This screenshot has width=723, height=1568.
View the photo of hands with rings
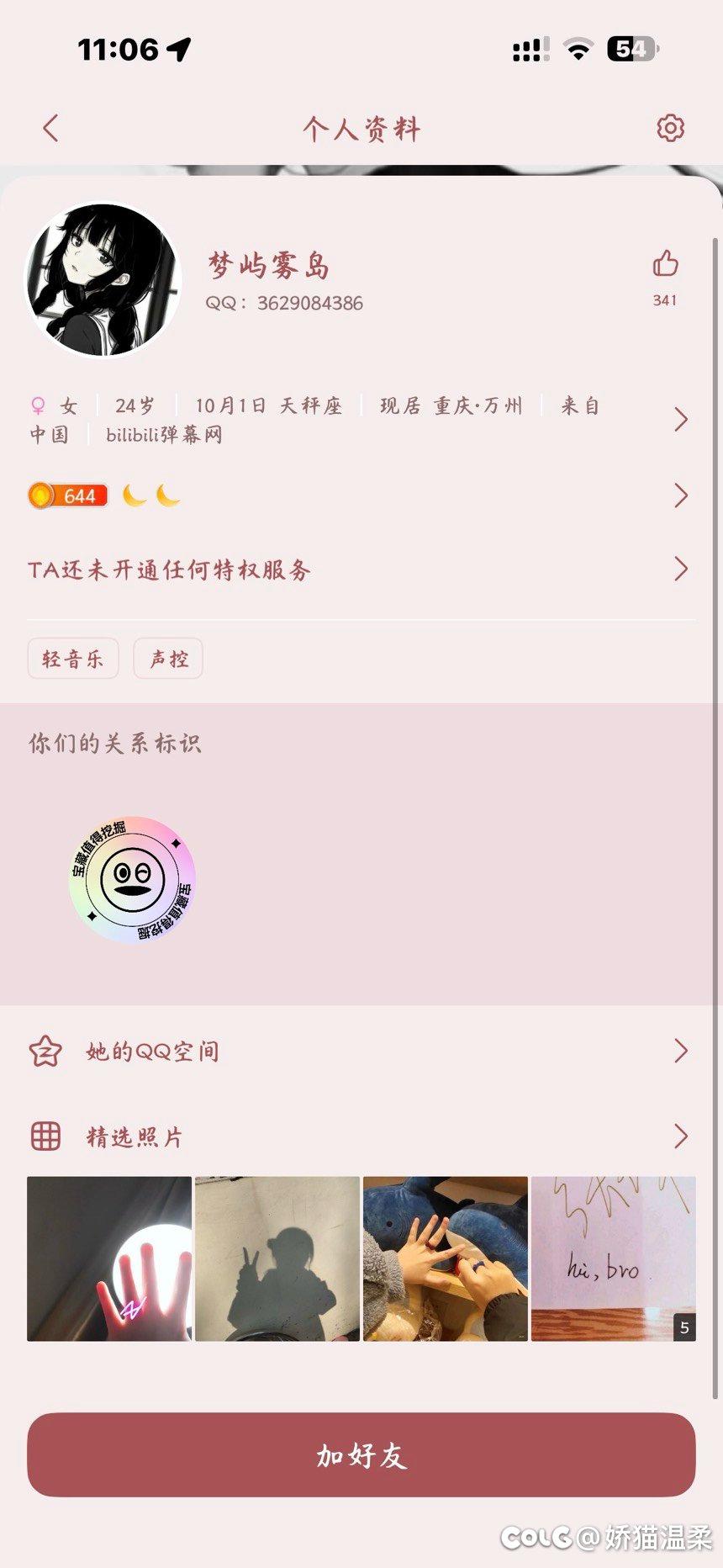(x=446, y=1258)
